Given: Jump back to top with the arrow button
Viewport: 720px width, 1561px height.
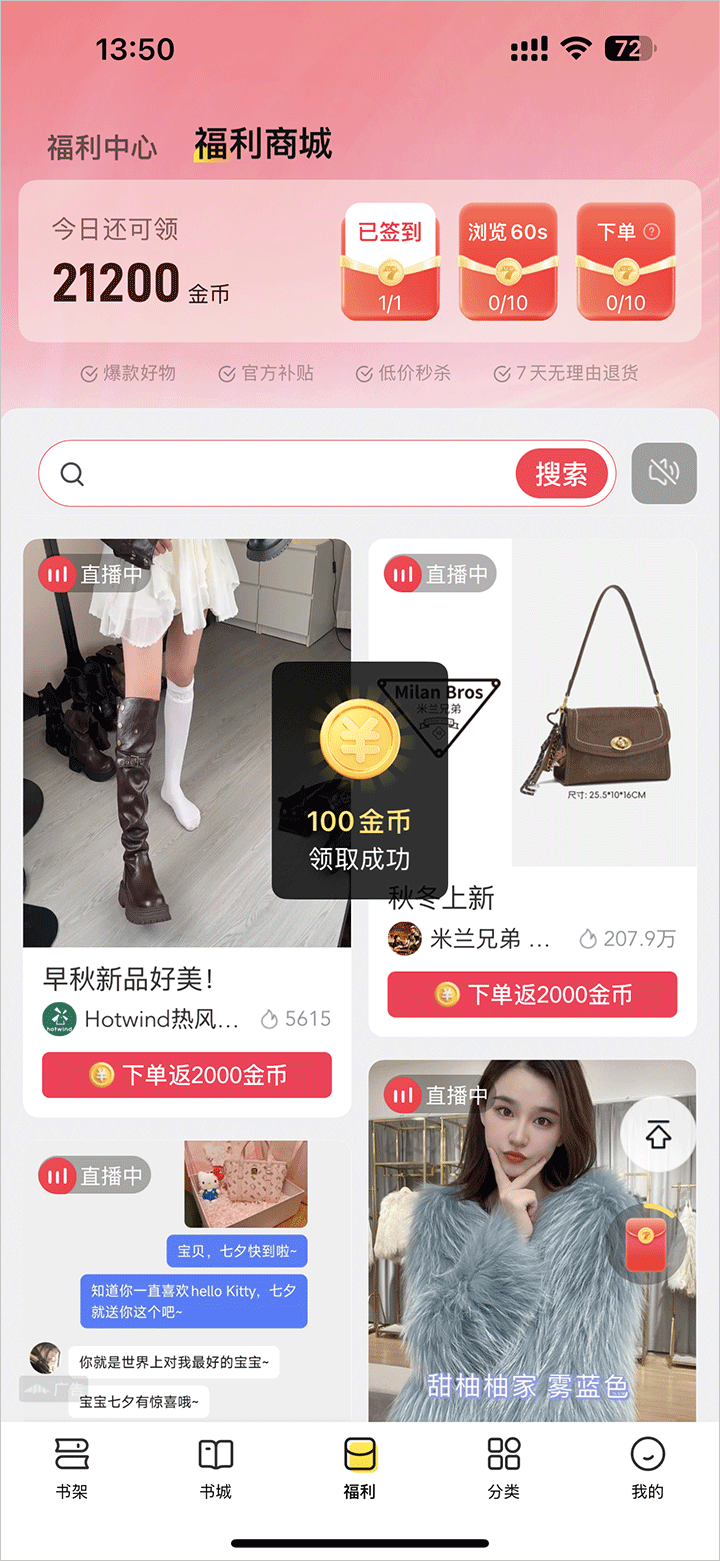Looking at the screenshot, I should [x=657, y=1136].
